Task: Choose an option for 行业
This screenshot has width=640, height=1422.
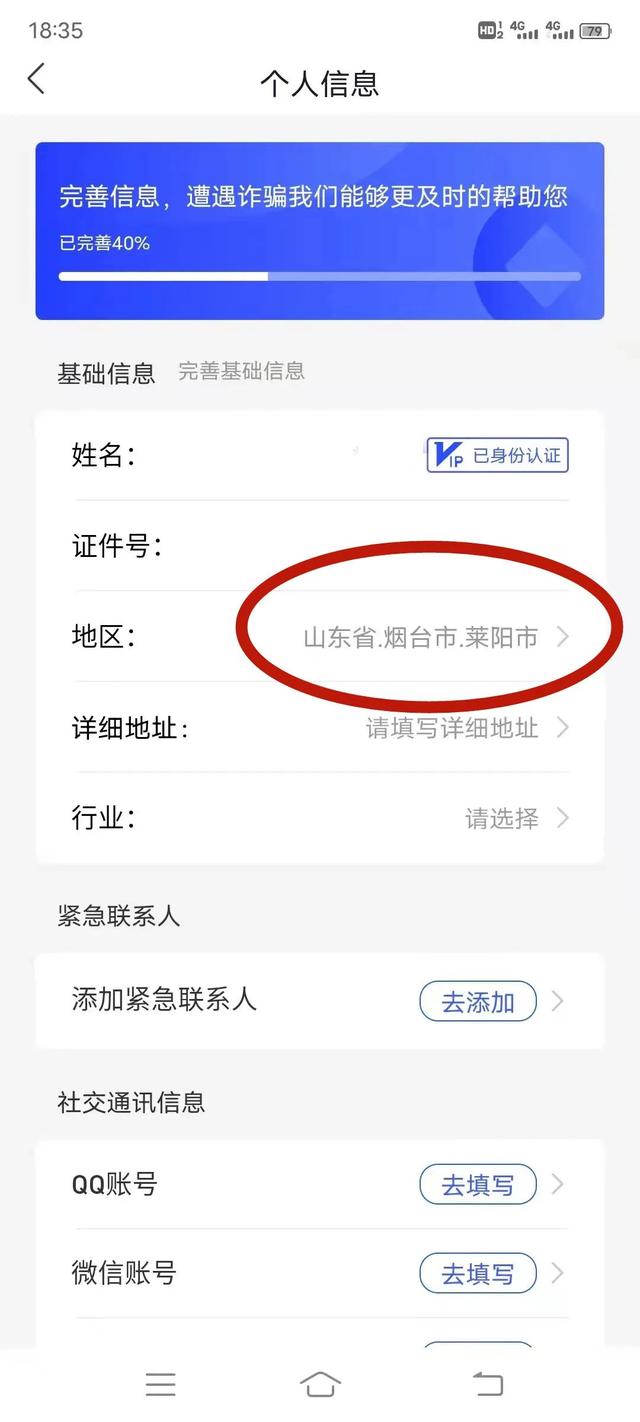Action: coord(502,819)
